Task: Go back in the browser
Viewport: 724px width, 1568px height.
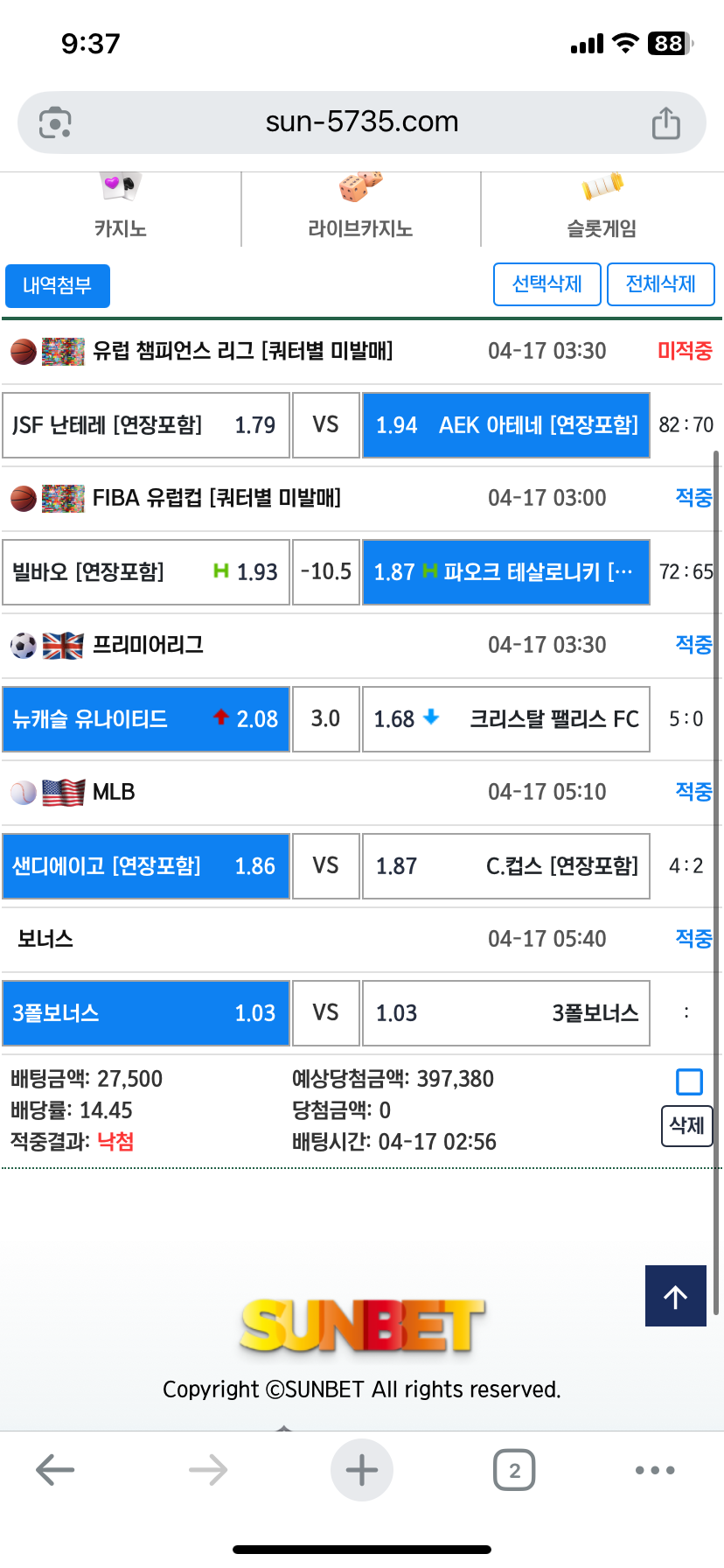Action: (55, 1470)
